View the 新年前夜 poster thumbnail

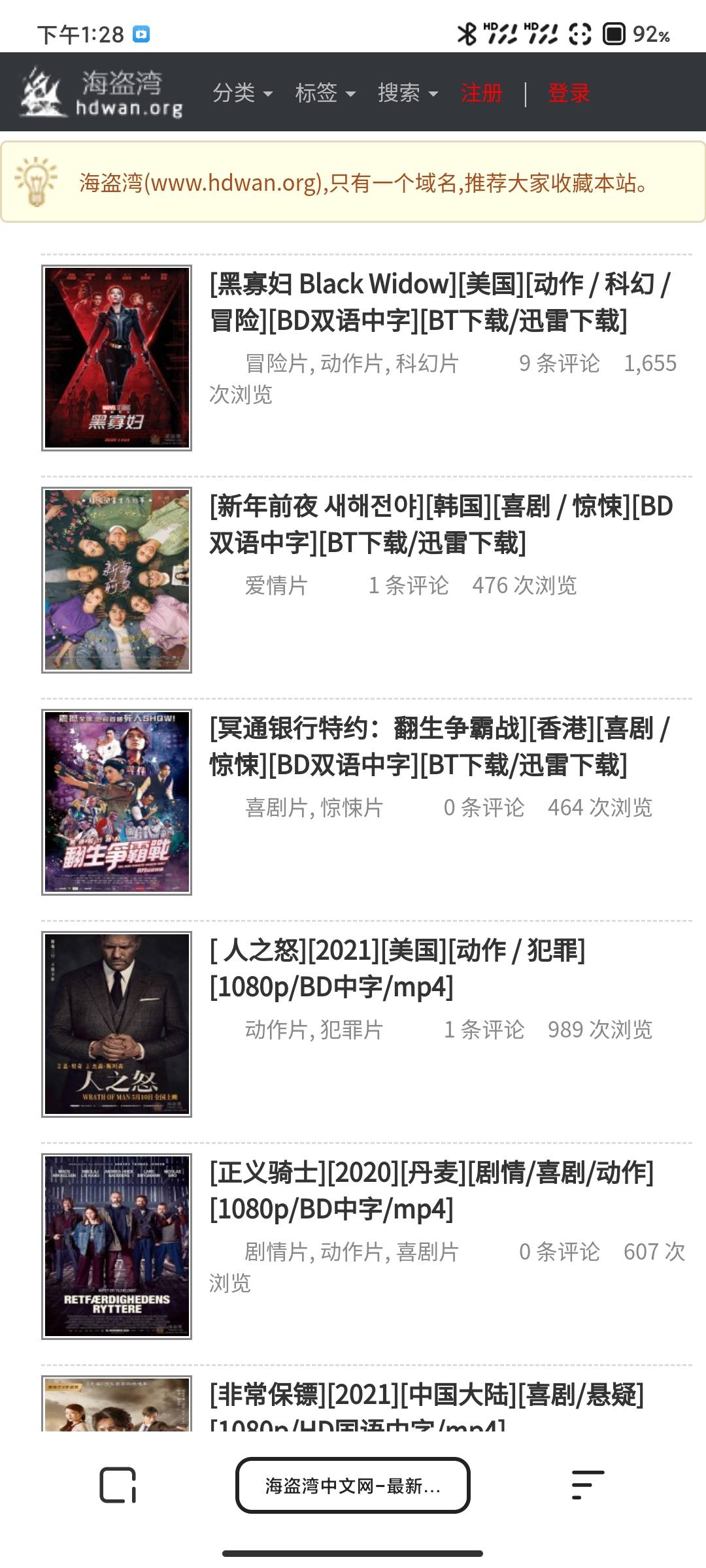[x=116, y=580]
